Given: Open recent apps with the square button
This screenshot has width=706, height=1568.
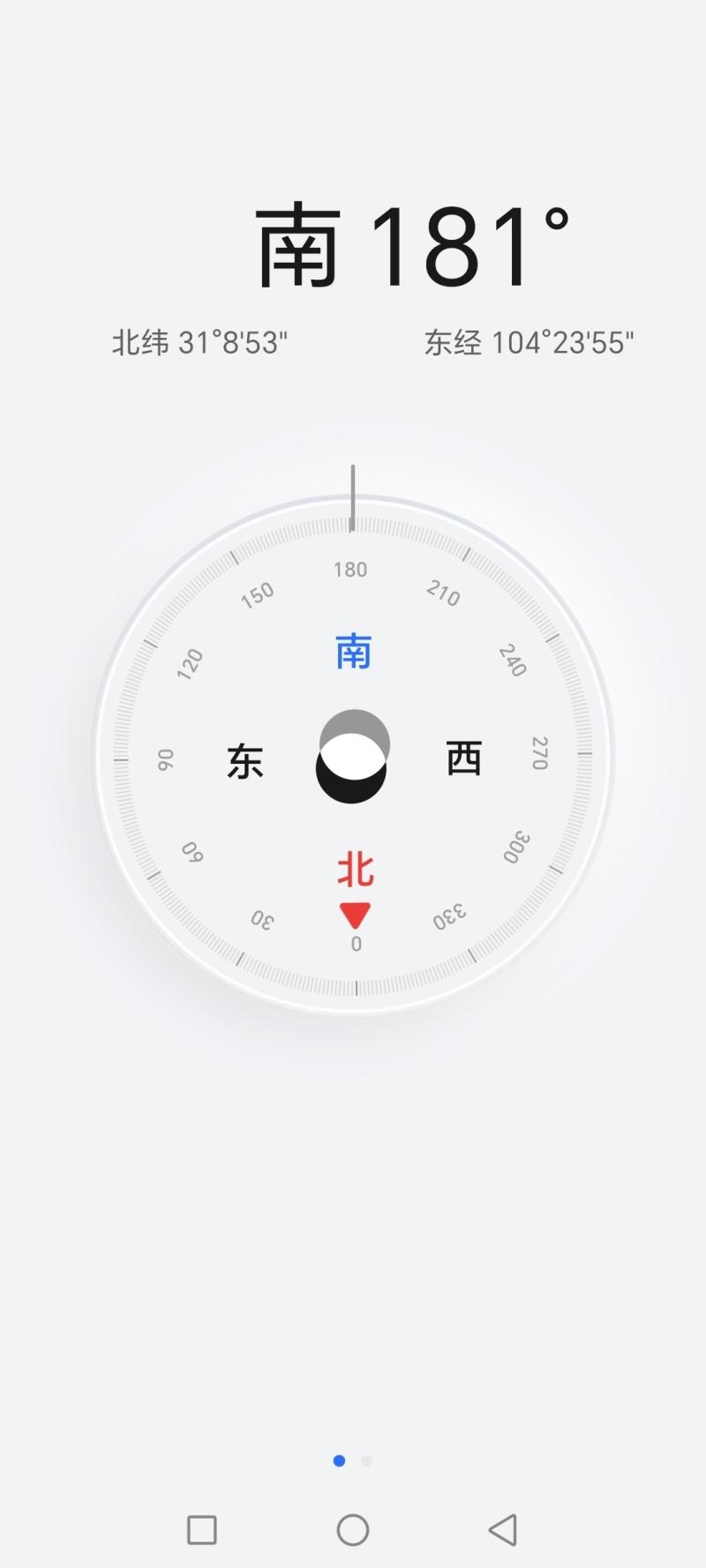Looking at the screenshot, I should click(x=202, y=1530).
